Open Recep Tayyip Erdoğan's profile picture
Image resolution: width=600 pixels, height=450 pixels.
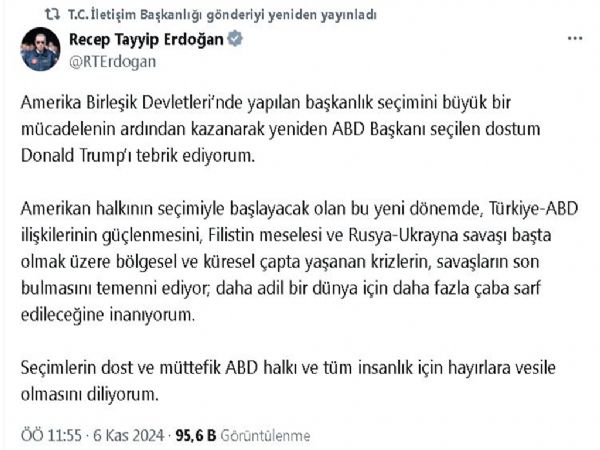(40, 49)
